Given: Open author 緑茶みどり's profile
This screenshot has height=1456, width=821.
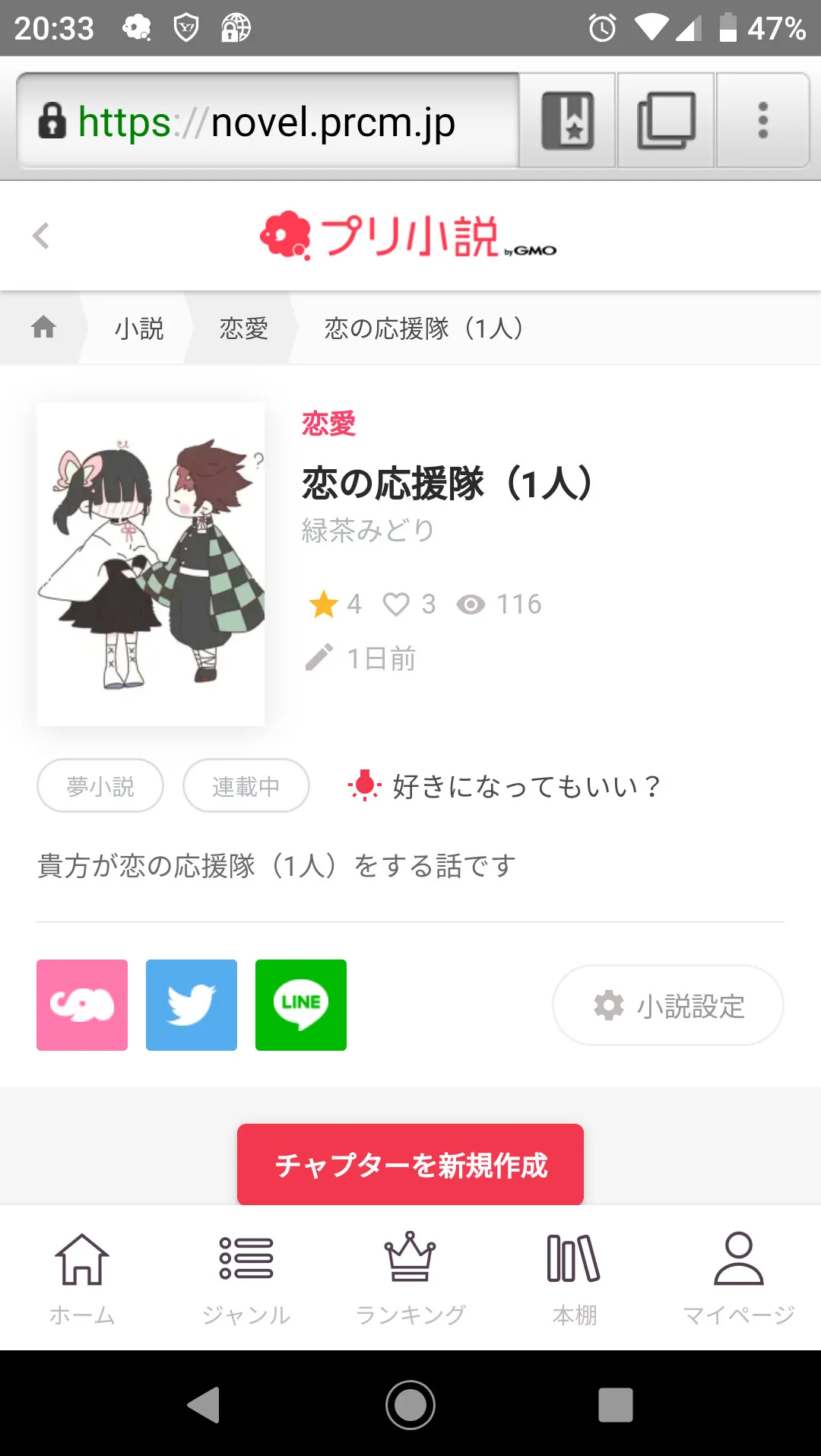Looking at the screenshot, I should point(368,530).
